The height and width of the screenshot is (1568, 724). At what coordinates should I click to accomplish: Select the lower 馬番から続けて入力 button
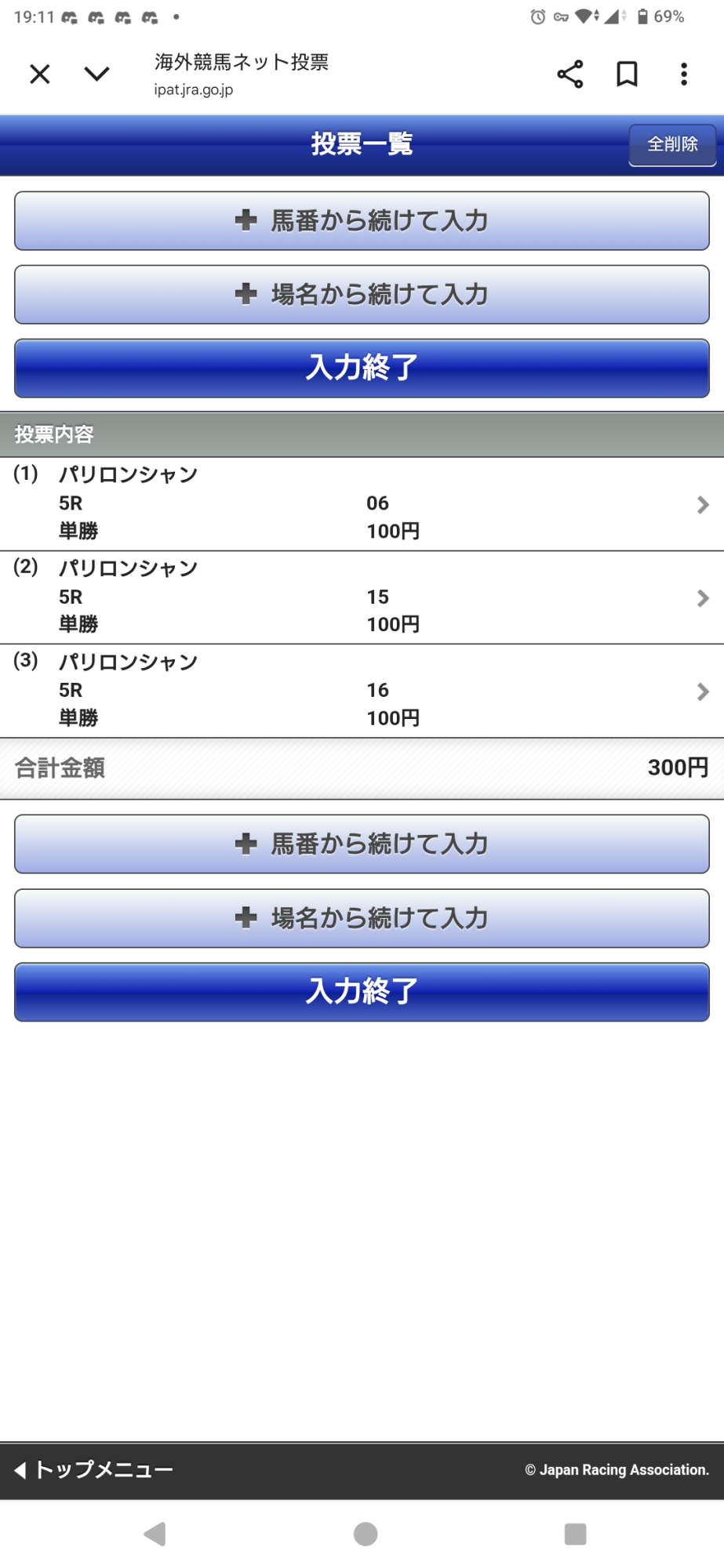(362, 844)
